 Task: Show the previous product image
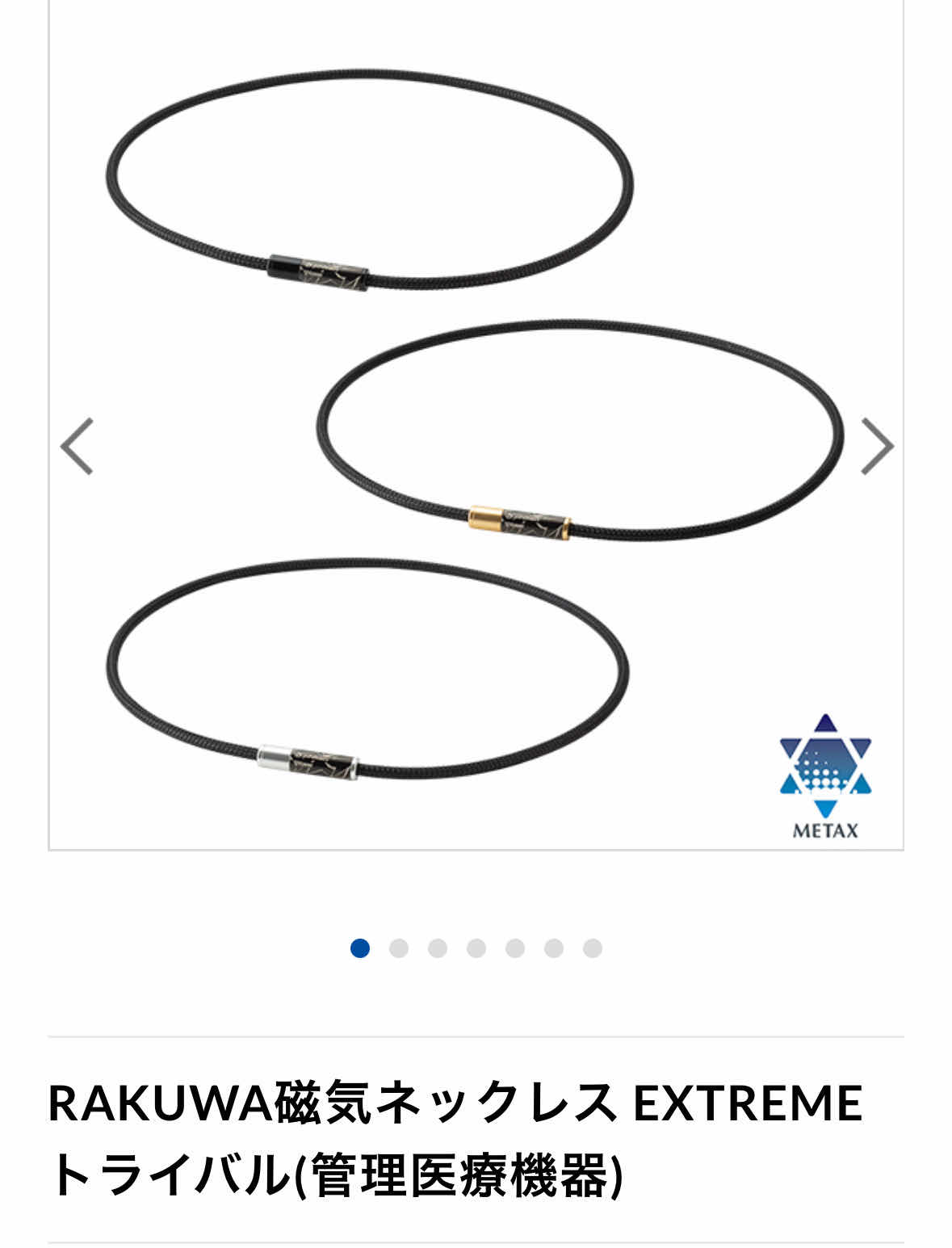tap(78, 446)
